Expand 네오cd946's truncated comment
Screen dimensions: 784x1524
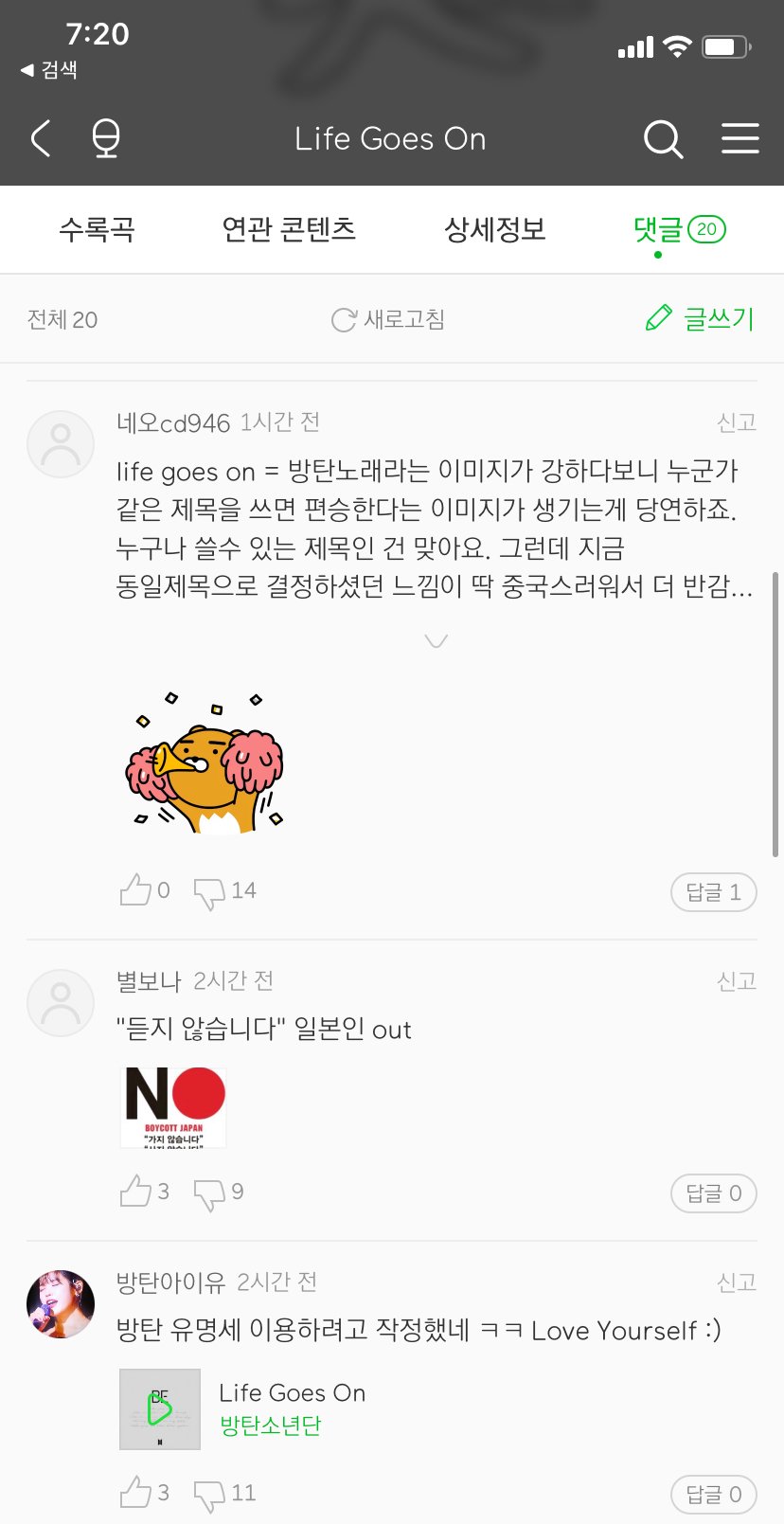coord(436,641)
